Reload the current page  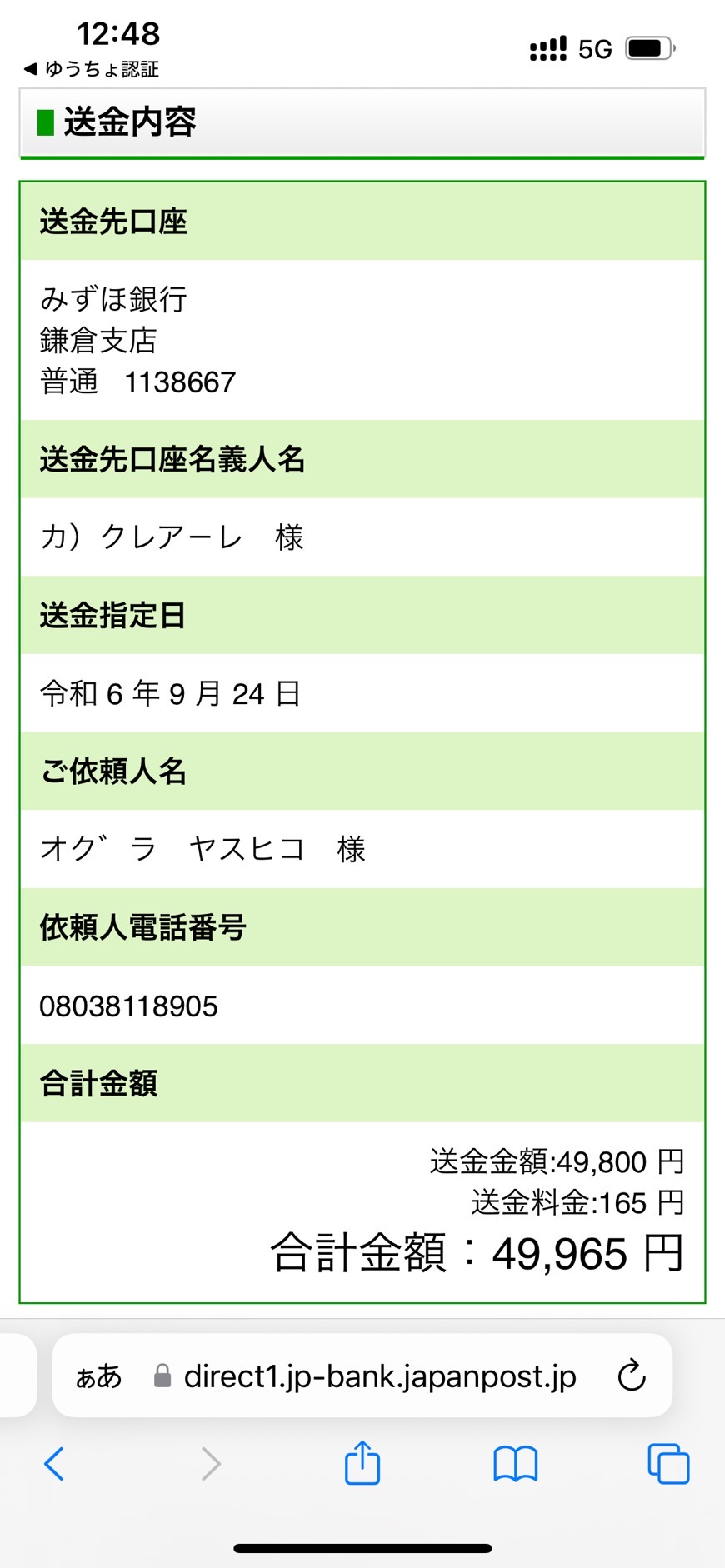(632, 1376)
